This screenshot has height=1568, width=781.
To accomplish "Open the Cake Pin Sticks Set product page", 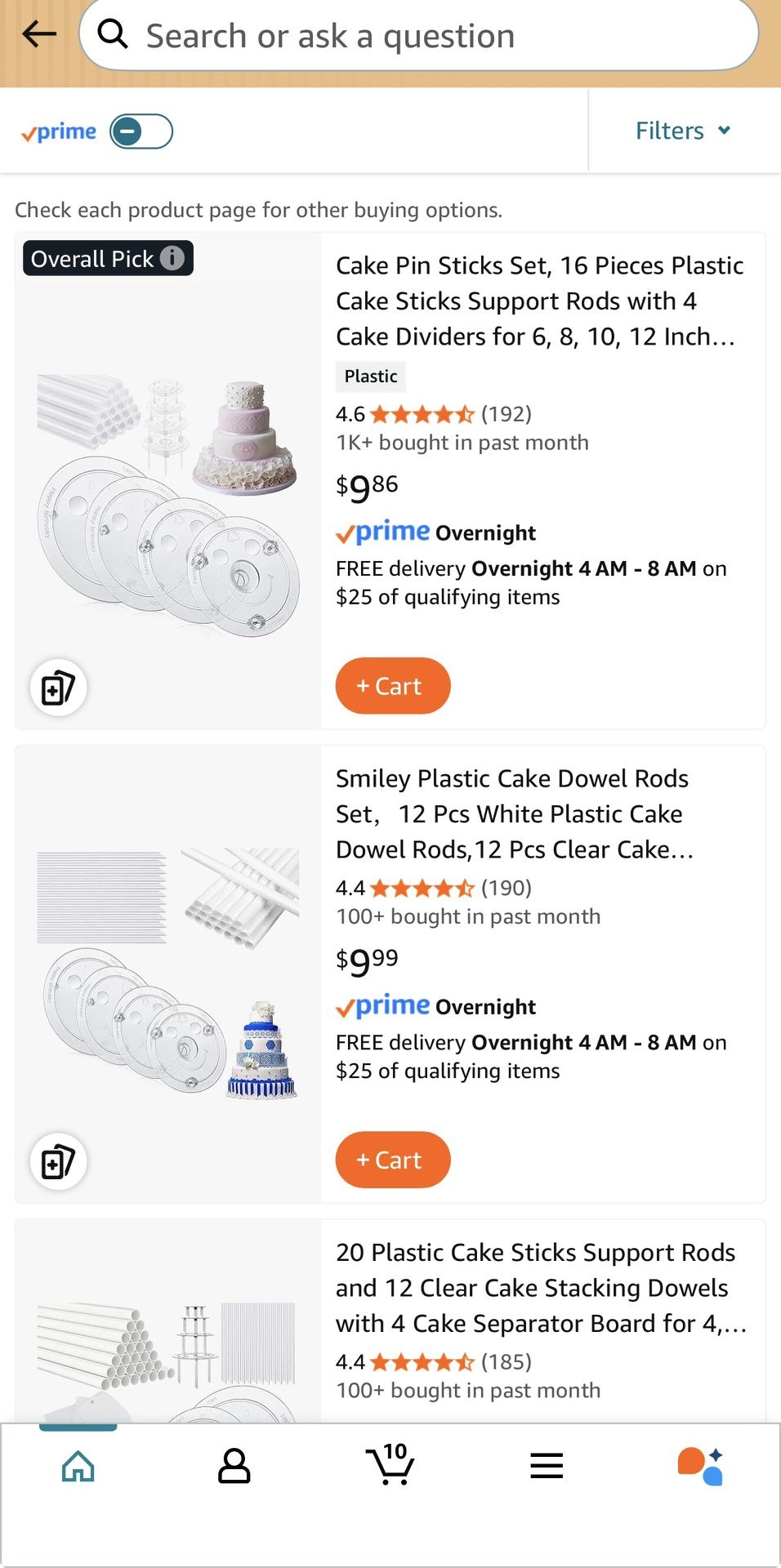I will click(539, 301).
